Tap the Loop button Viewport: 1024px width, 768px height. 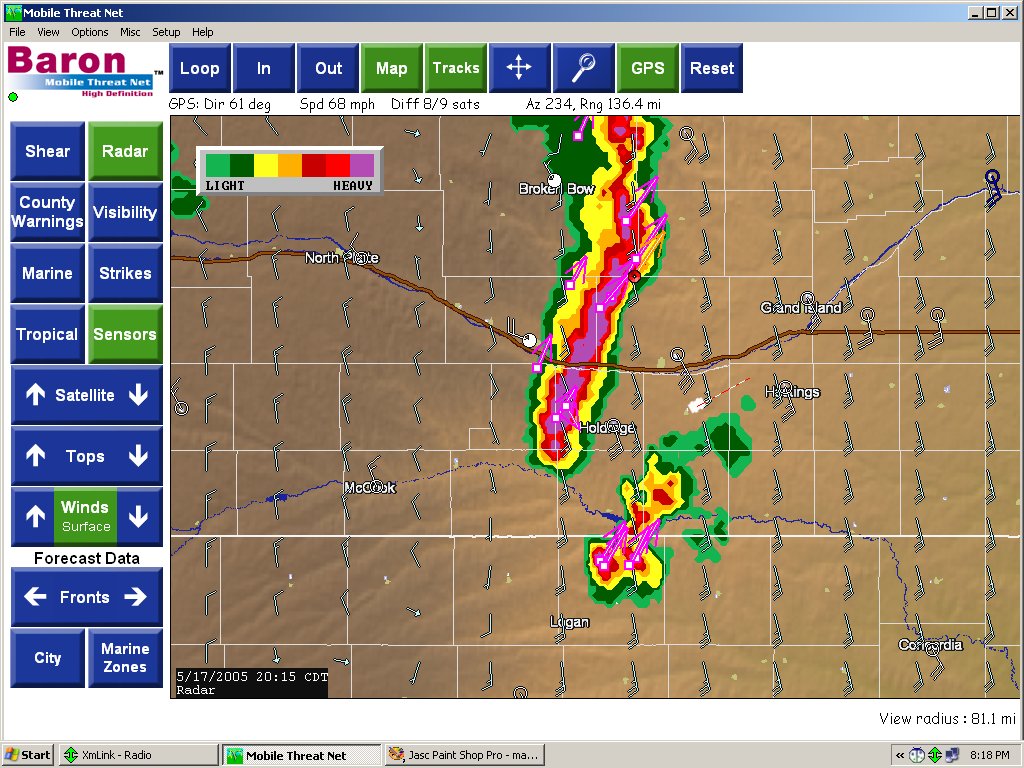pyautogui.click(x=199, y=68)
